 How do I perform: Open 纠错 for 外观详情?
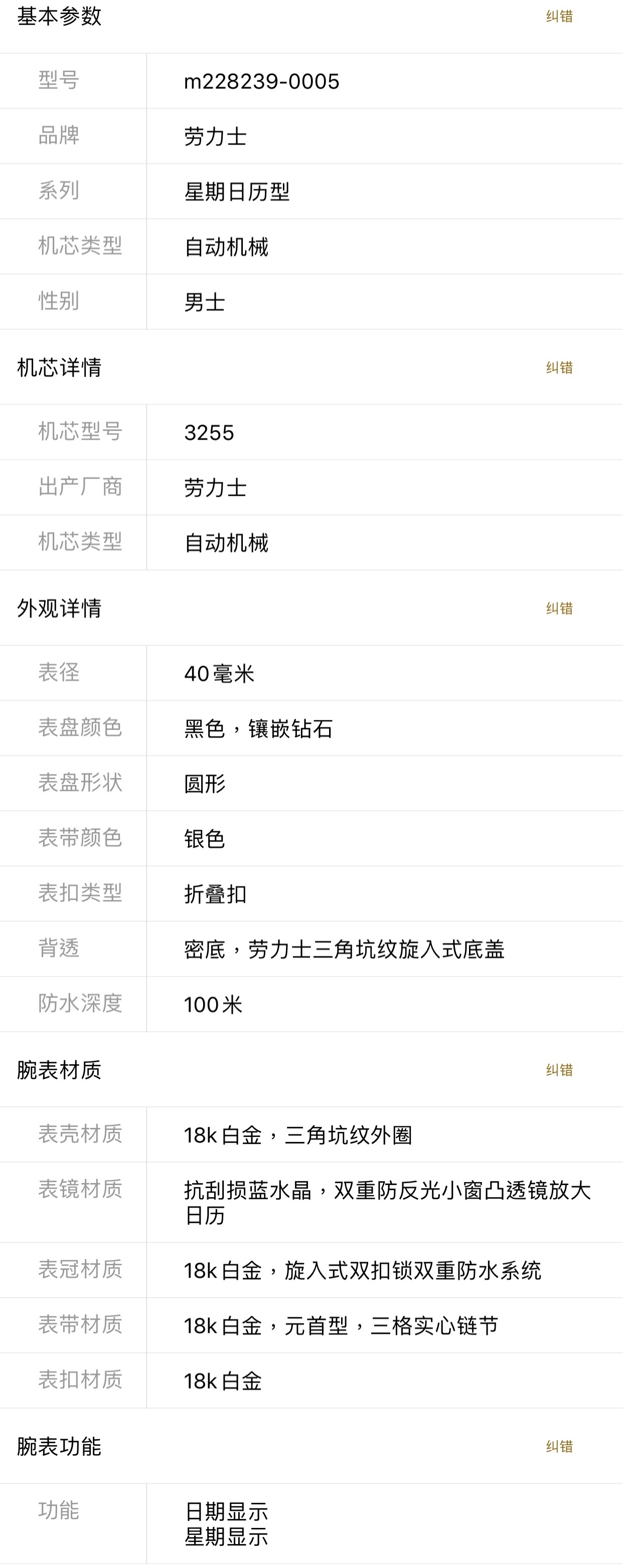coord(559,608)
